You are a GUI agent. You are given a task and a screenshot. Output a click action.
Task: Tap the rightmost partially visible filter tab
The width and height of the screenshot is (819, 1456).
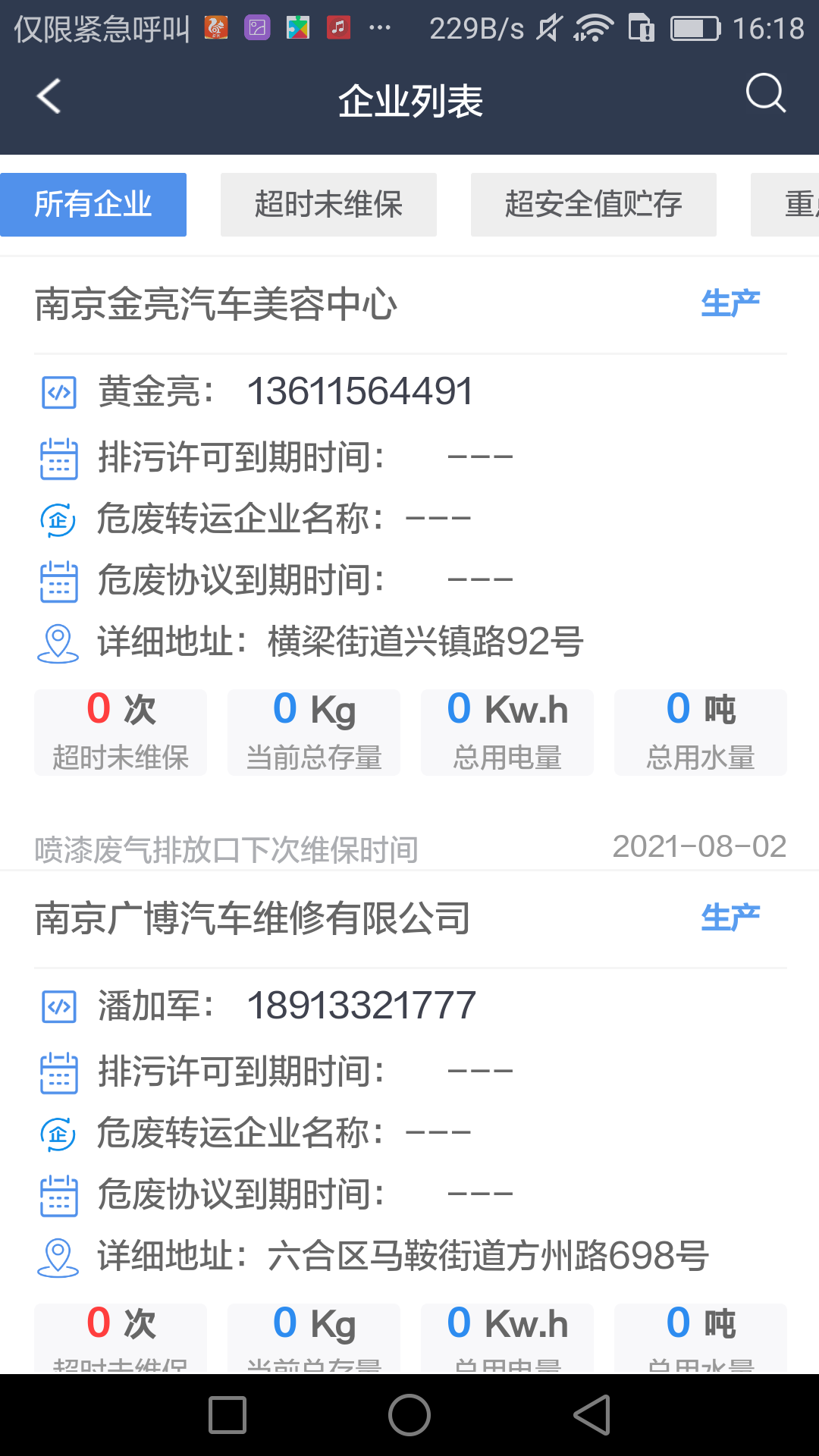pos(796,203)
